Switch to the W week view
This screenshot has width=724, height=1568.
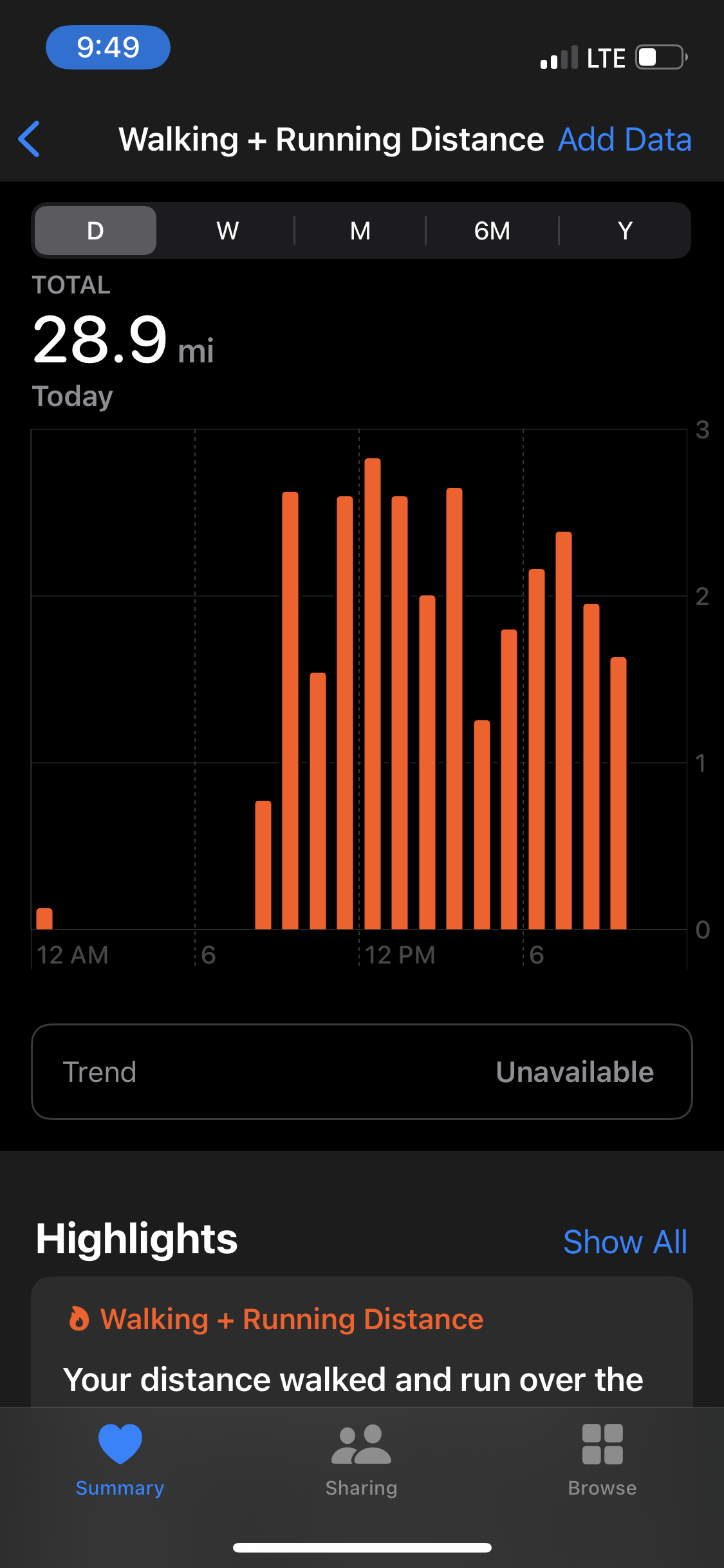228,230
